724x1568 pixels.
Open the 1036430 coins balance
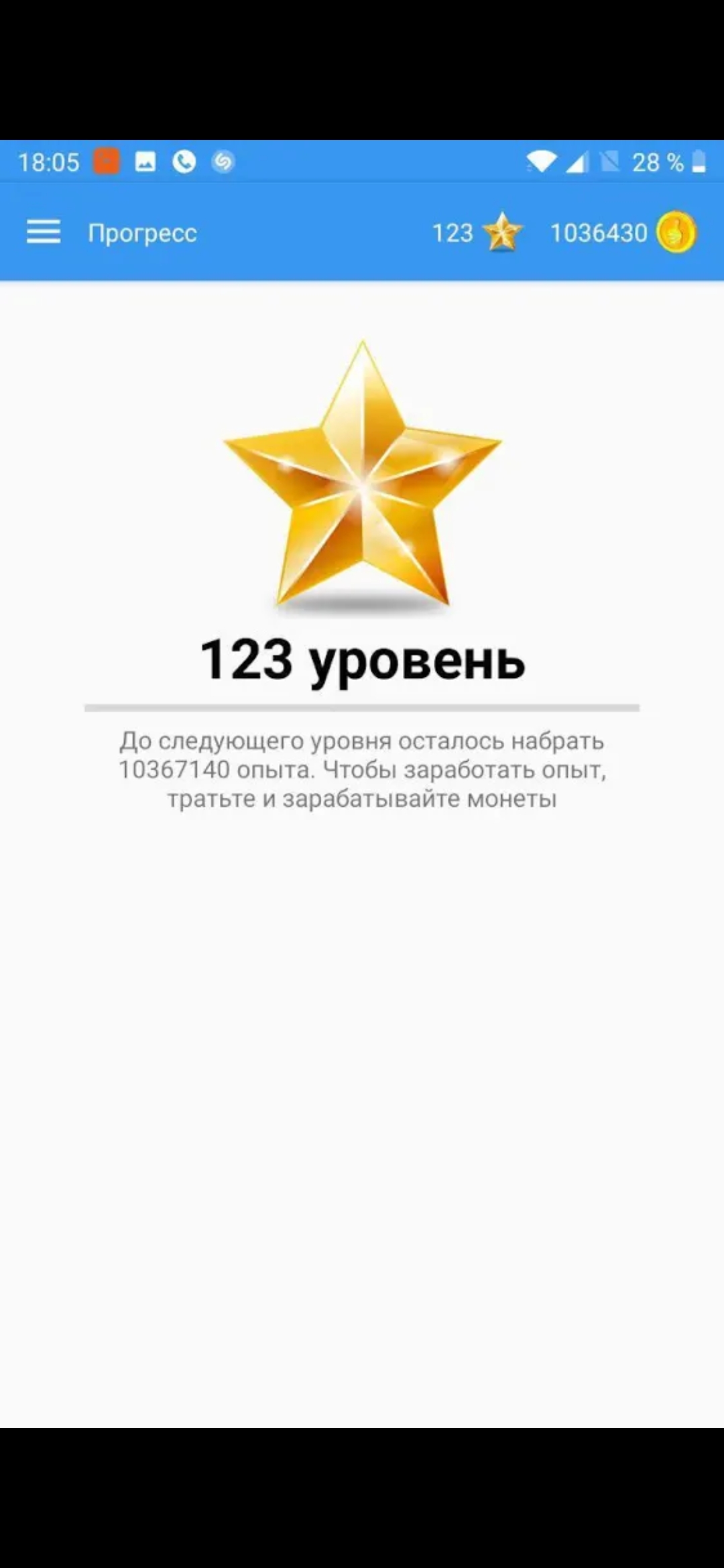[x=623, y=233]
